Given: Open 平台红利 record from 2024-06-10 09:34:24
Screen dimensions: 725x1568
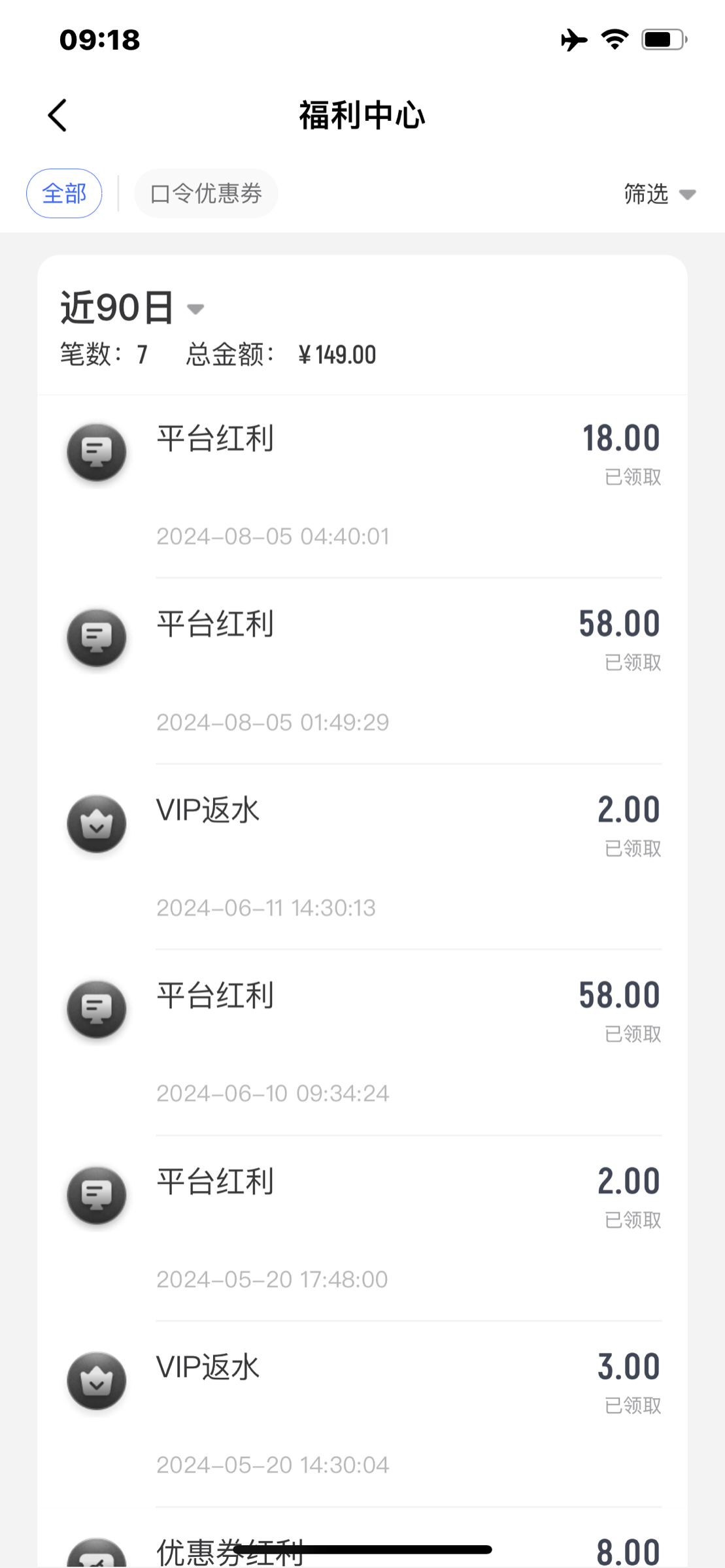Looking at the screenshot, I should [362, 1043].
